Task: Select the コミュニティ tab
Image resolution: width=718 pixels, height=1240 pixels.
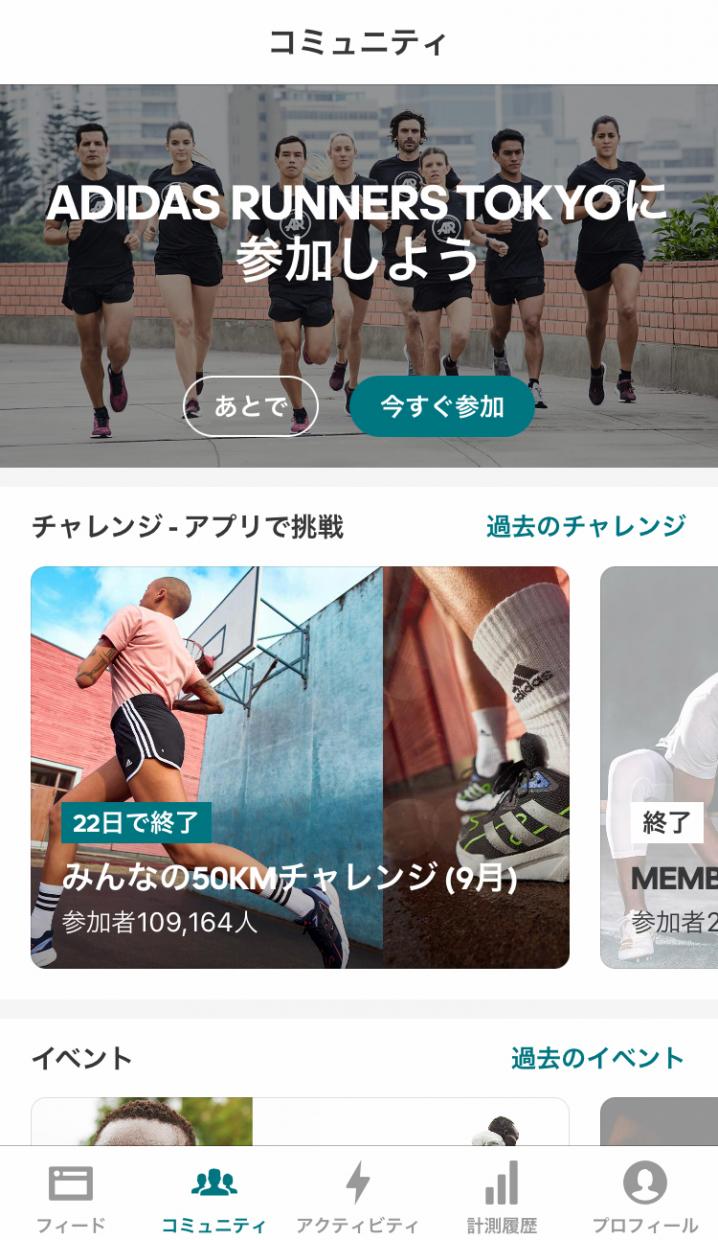Action: pyautogui.click(x=214, y=1197)
